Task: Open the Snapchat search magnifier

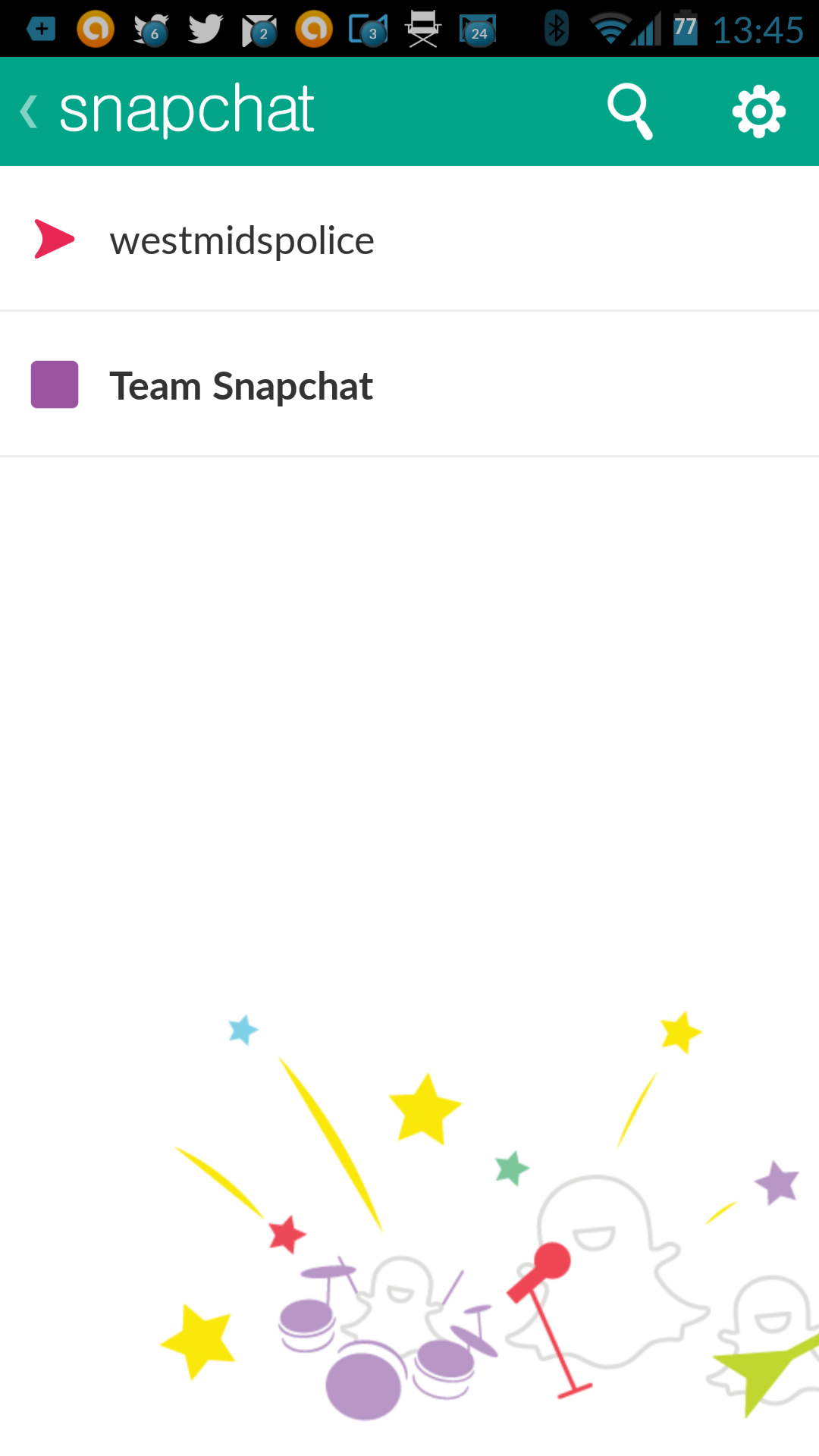Action: tap(630, 111)
